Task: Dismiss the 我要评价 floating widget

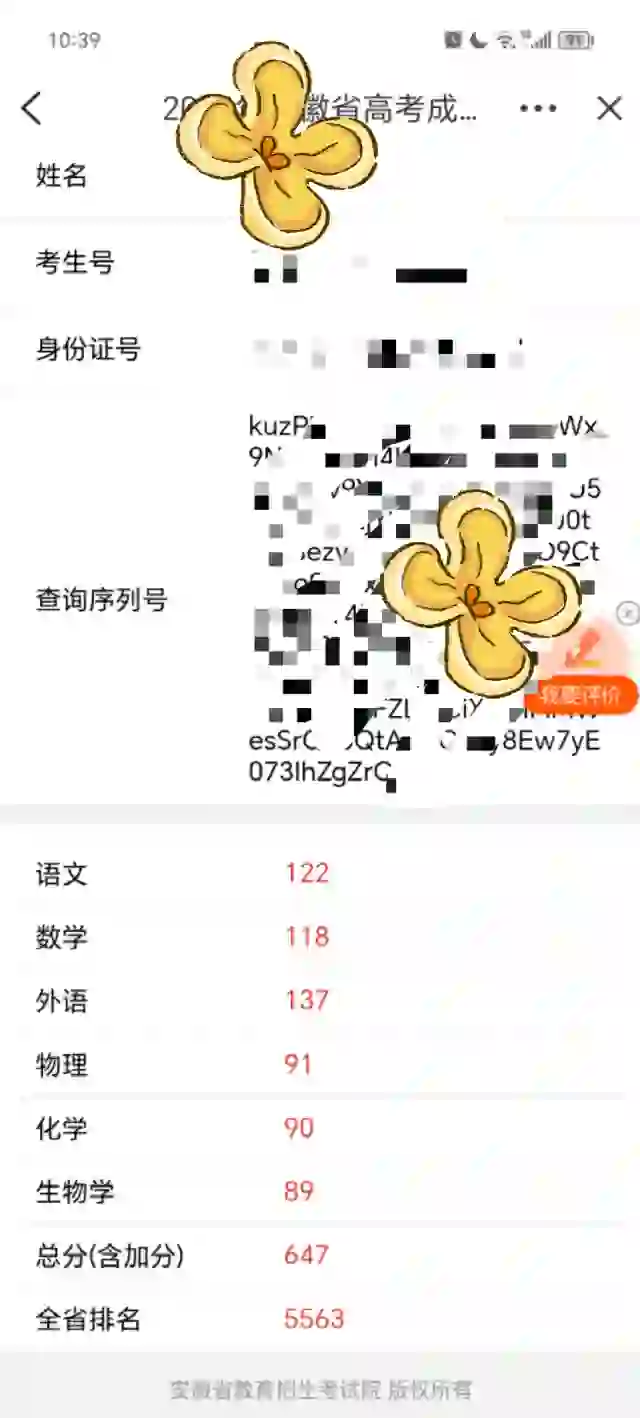Action: point(627,613)
